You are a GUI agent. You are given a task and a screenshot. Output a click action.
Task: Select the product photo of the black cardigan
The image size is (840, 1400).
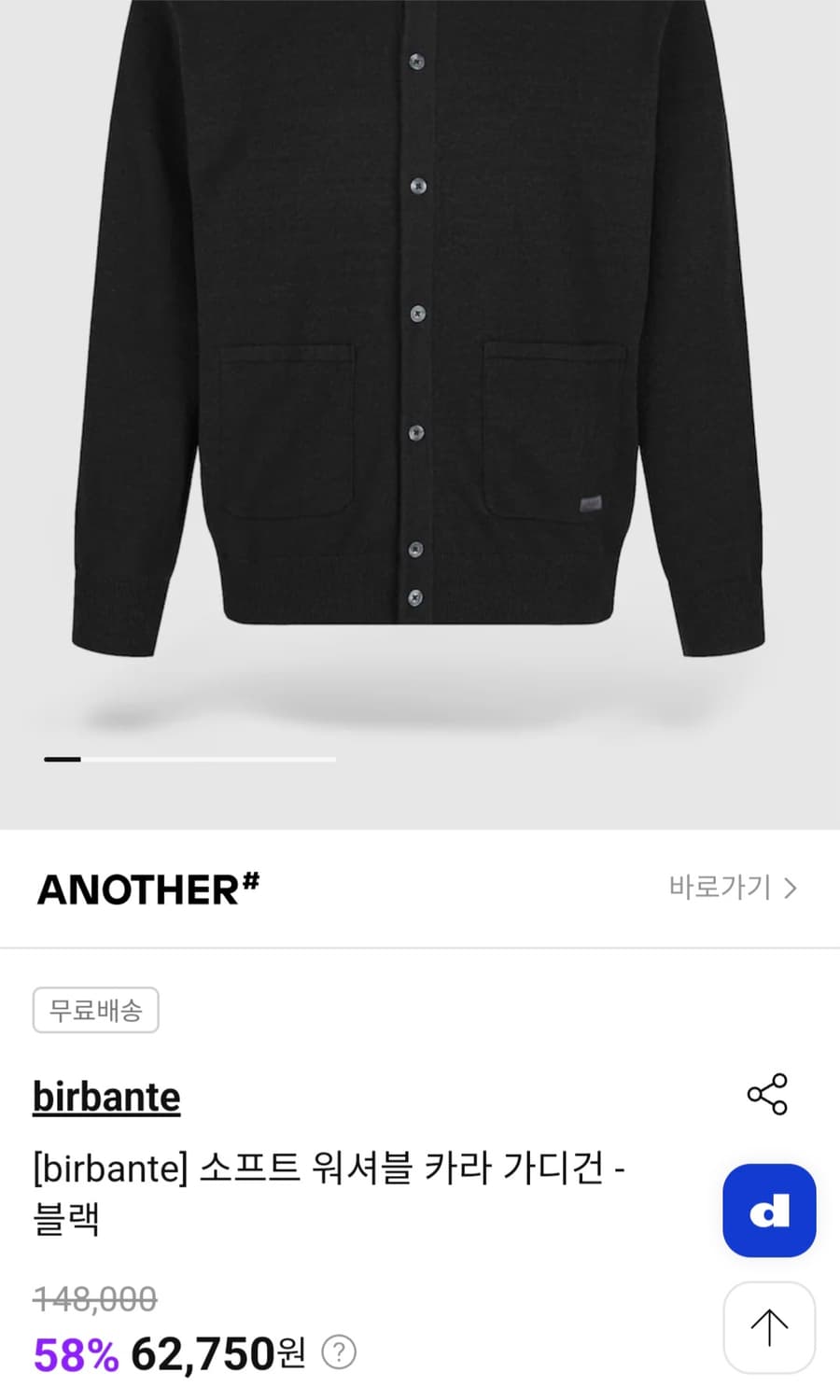(x=420, y=373)
